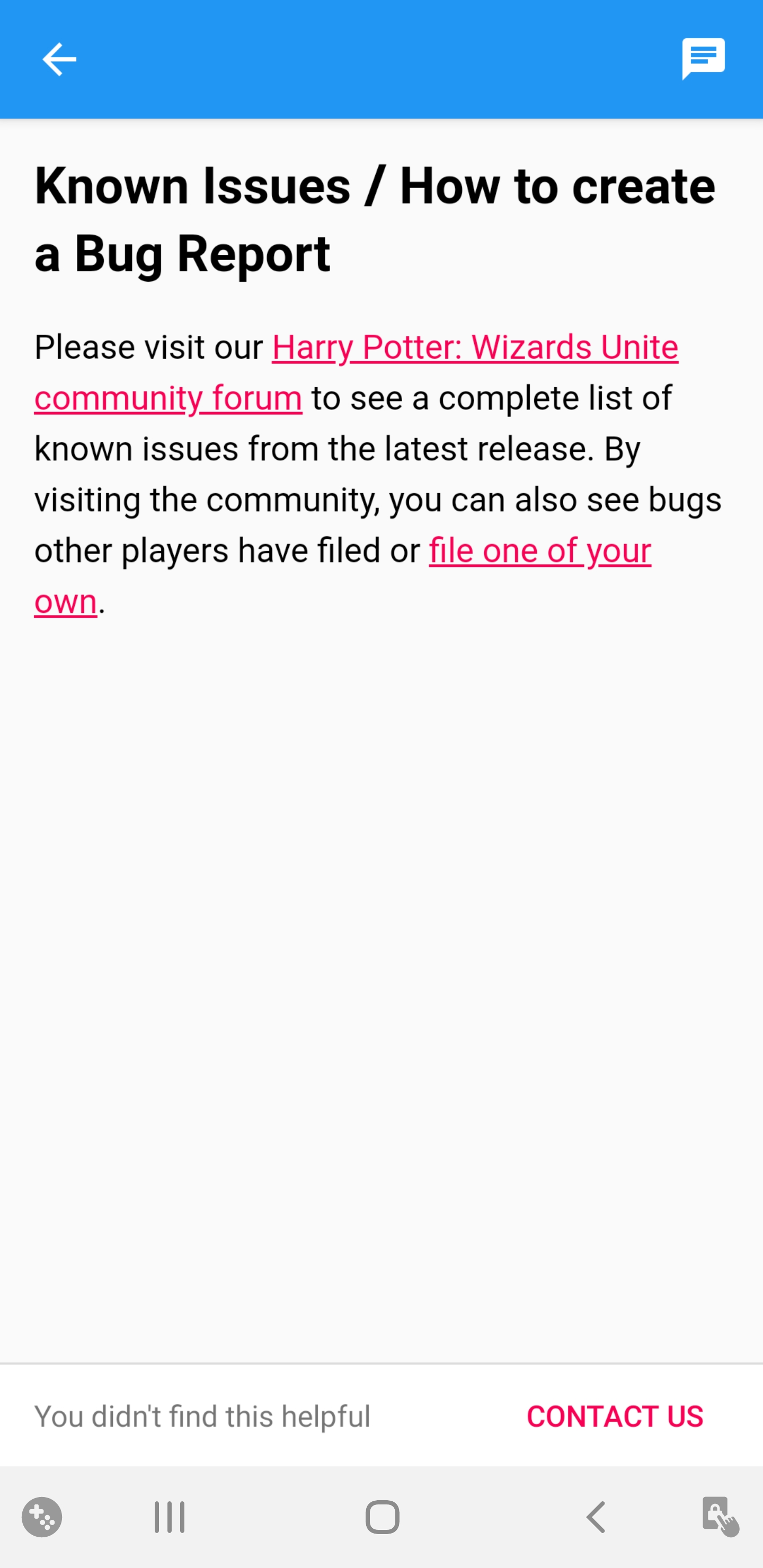Screen dimensions: 763x1568
Task: Open the chat message icon
Action: click(703, 59)
